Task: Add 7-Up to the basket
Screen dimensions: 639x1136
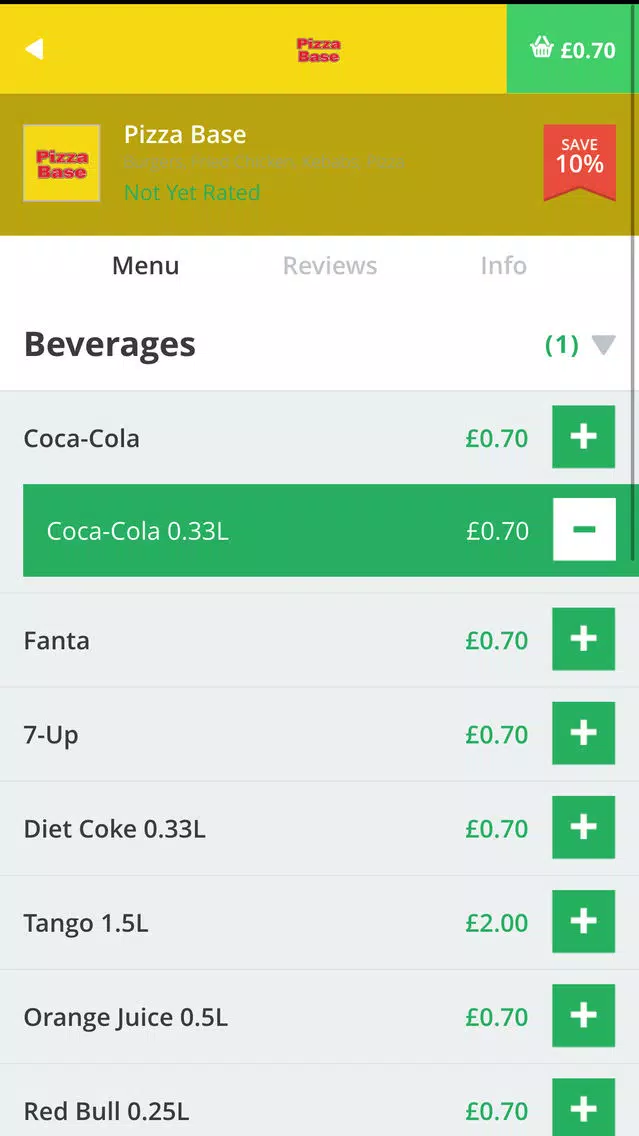Action: 583,733
